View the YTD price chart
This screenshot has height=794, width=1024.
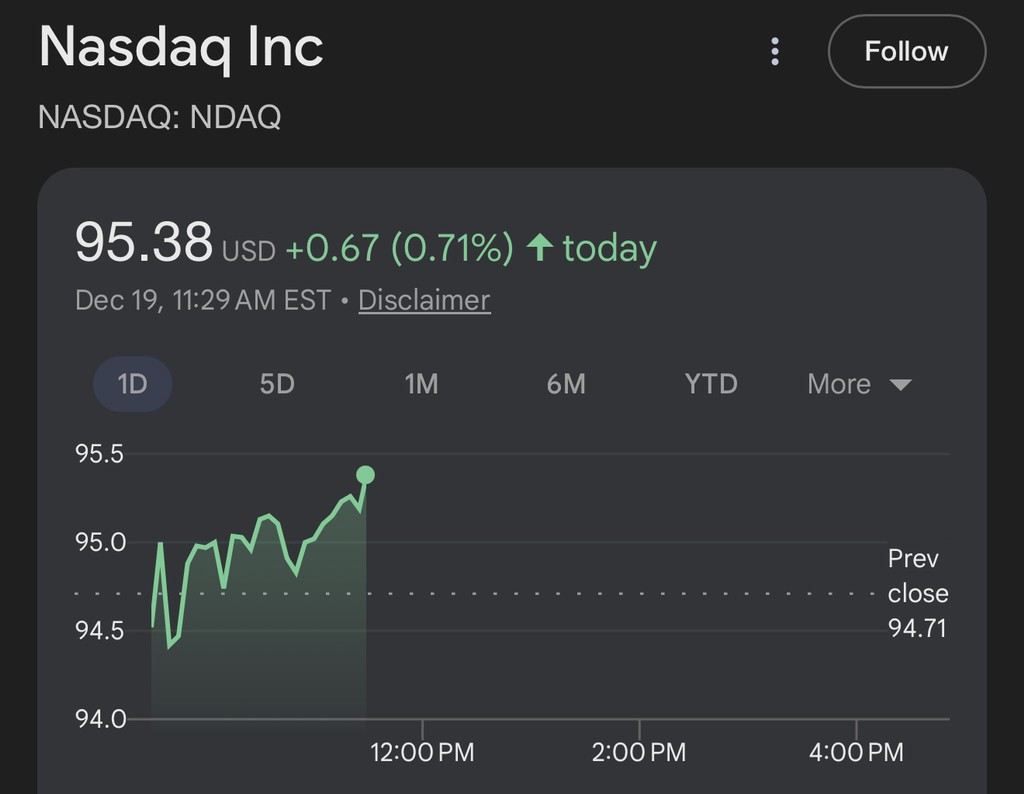[x=711, y=384]
